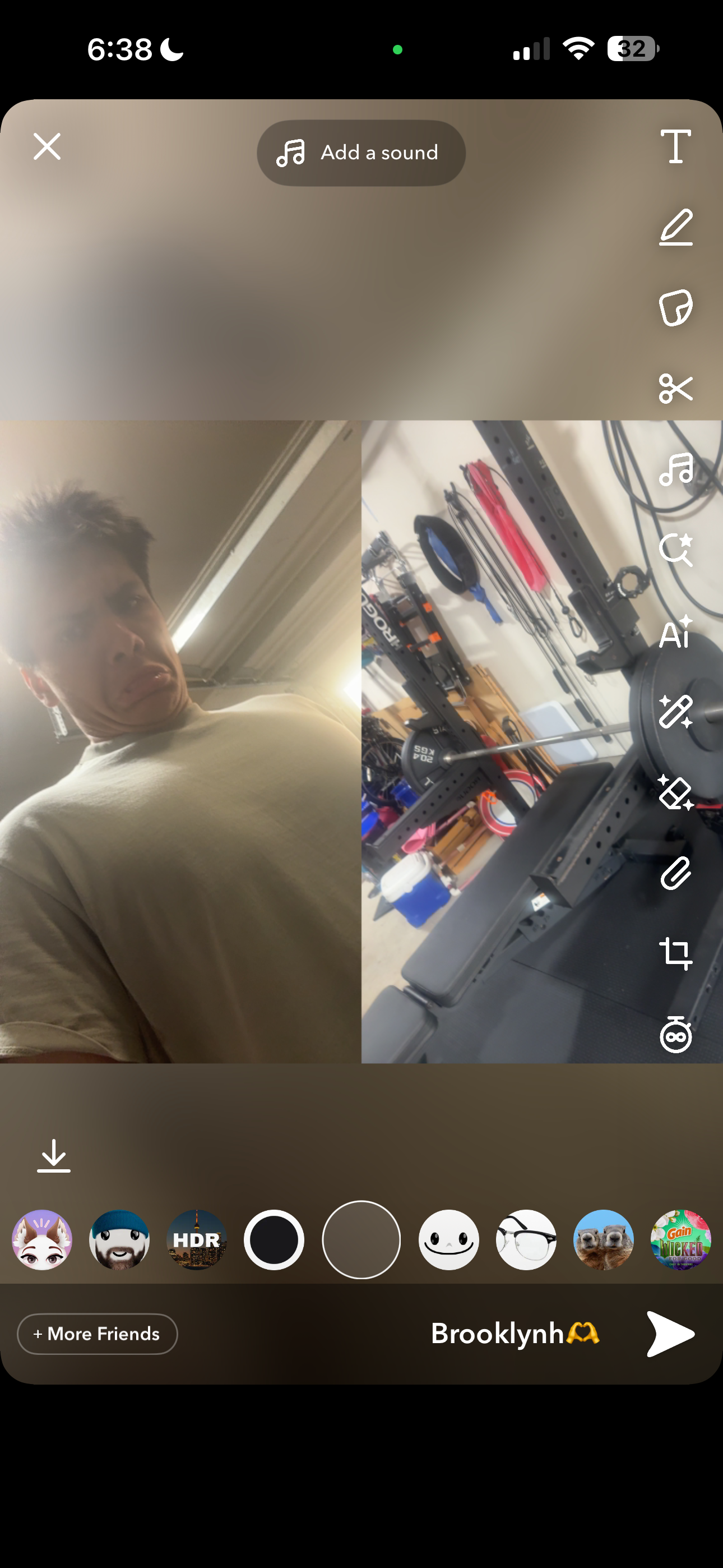The image size is (723, 1568).
Task: Open the sticker picker
Action: click(675, 307)
